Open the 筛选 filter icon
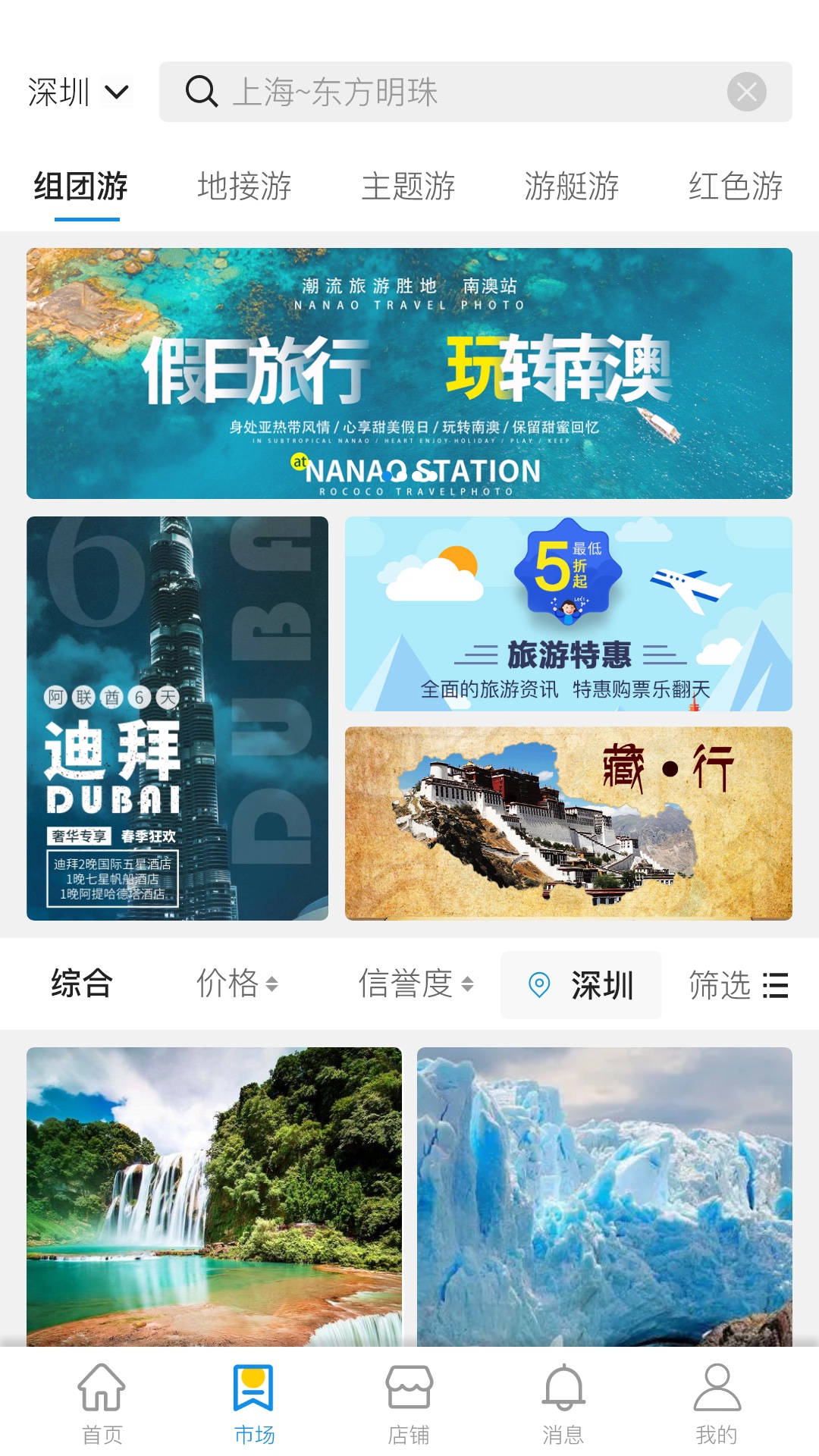 [x=775, y=985]
